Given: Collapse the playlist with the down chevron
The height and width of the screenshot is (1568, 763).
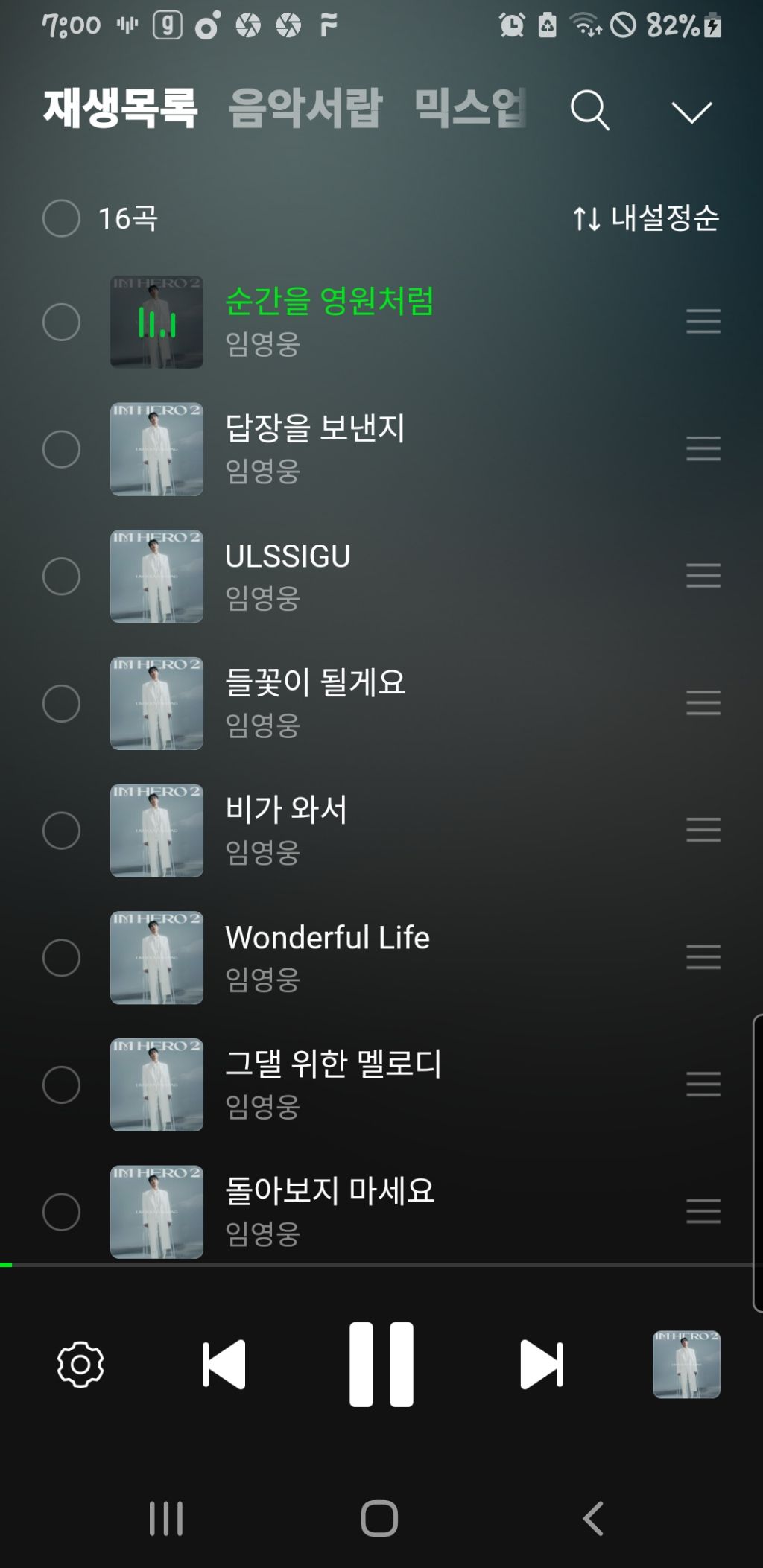Looking at the screenshot, I should [x=691, y=112].
